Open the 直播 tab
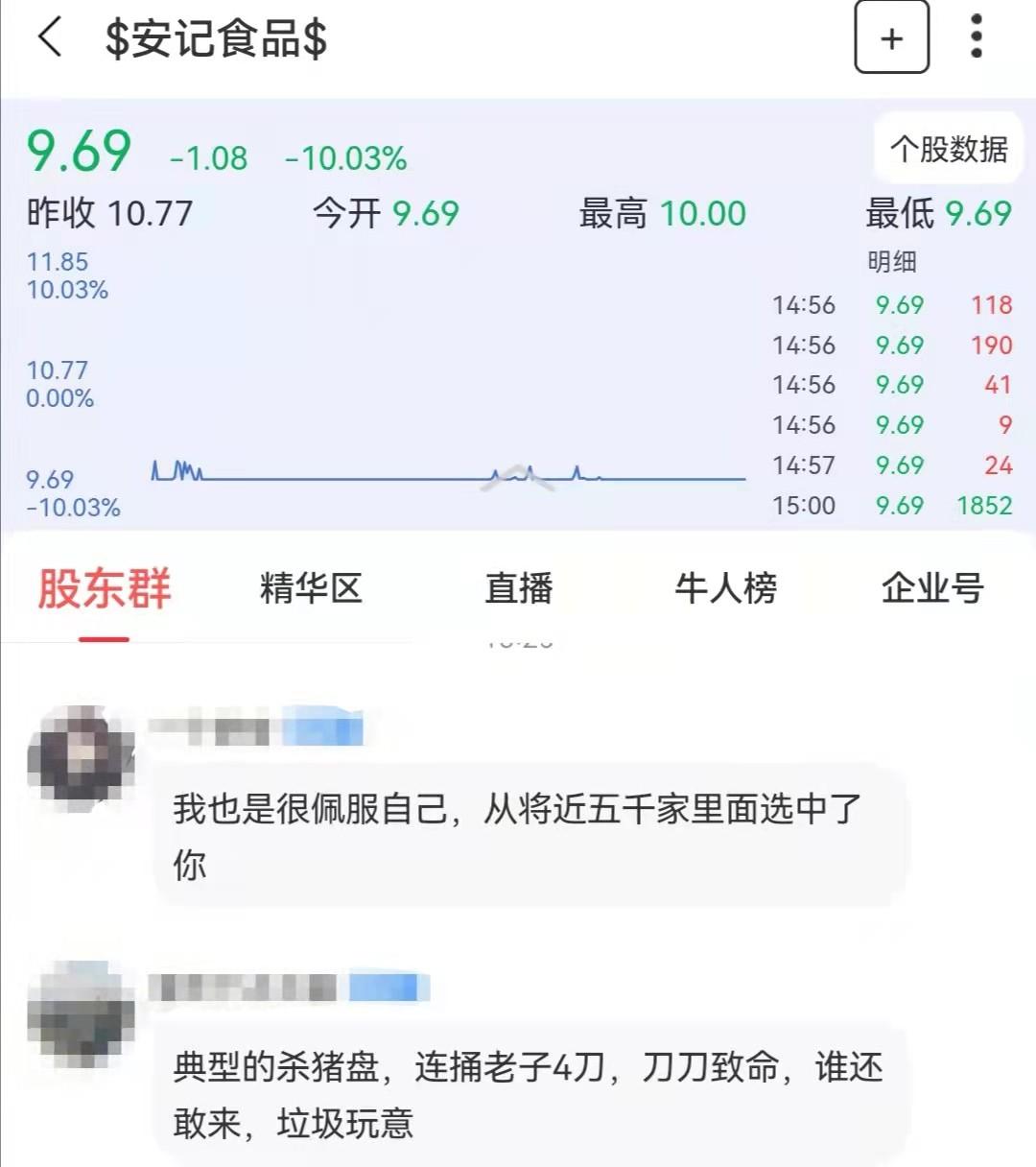The height and width of the screenshot is (1167, 1036). click(518, 588)
